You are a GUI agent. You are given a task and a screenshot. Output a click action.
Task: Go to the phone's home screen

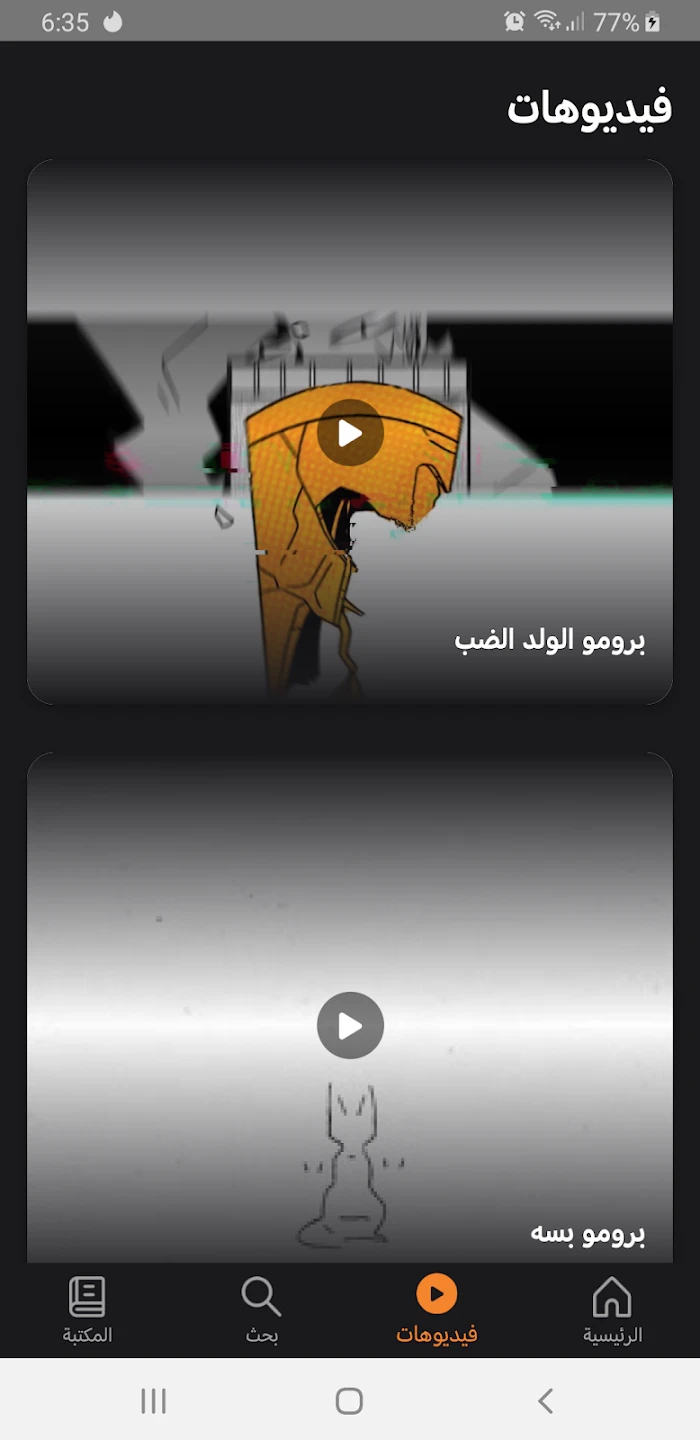click(x=349, y=1400)
